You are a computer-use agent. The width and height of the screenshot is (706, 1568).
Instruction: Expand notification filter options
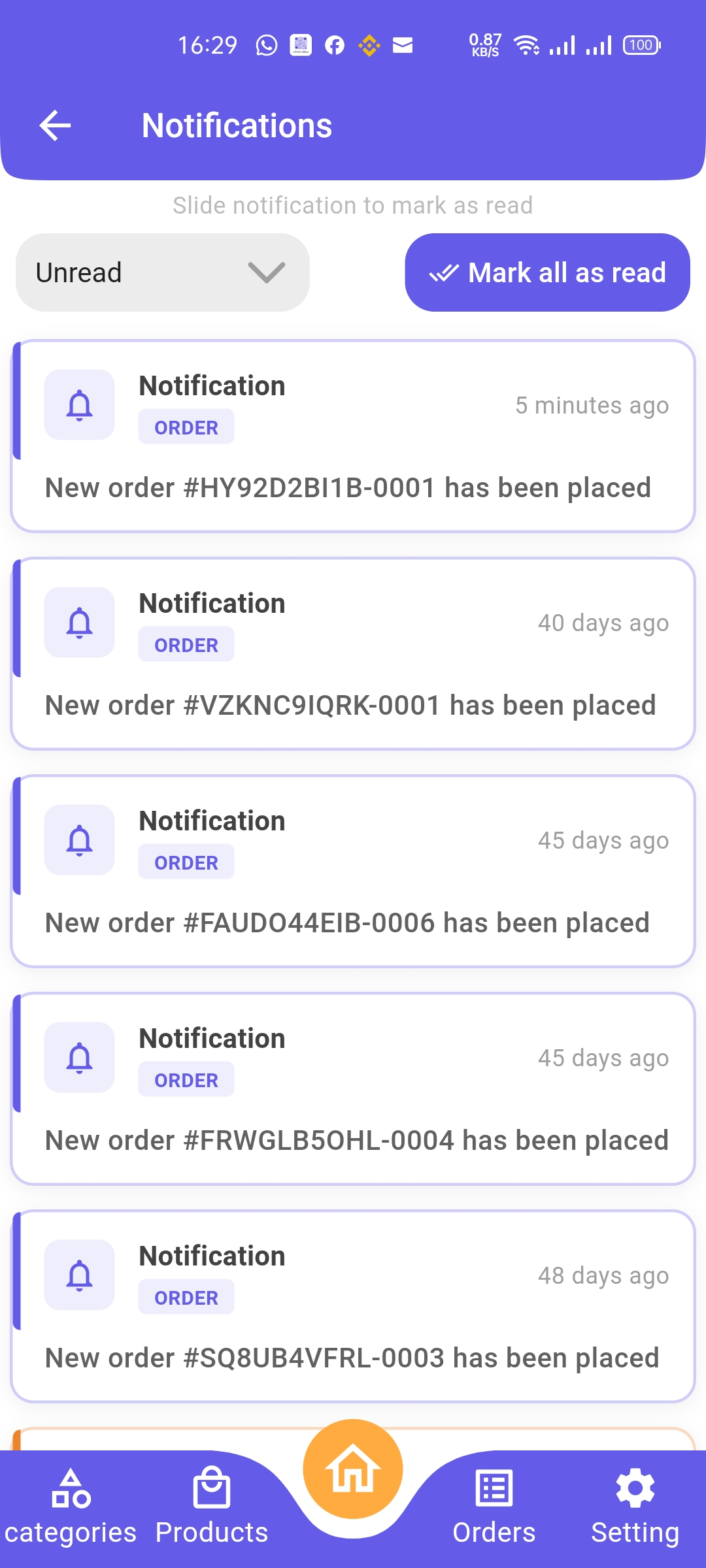click(x=162, y=272)
